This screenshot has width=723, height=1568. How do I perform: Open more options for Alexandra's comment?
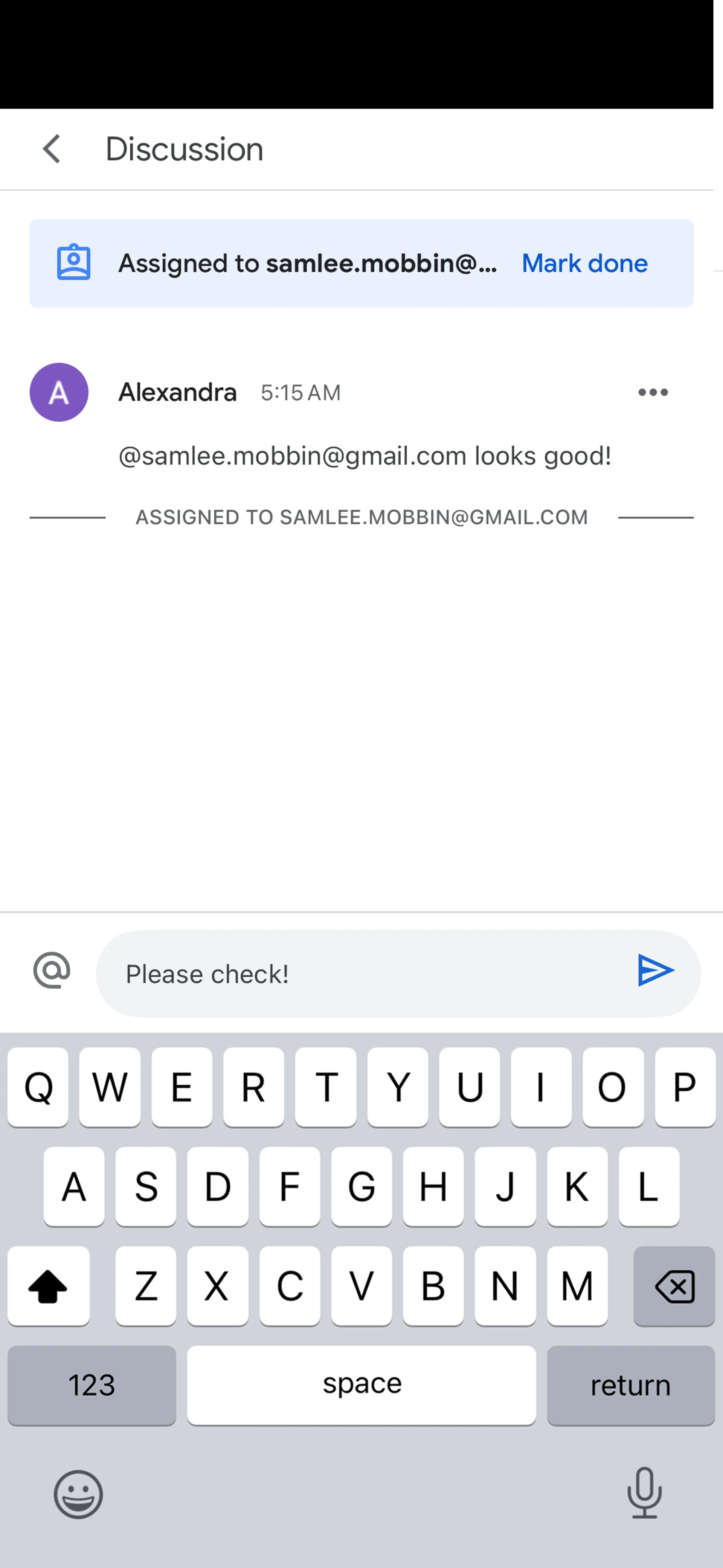tap(653, 393)
